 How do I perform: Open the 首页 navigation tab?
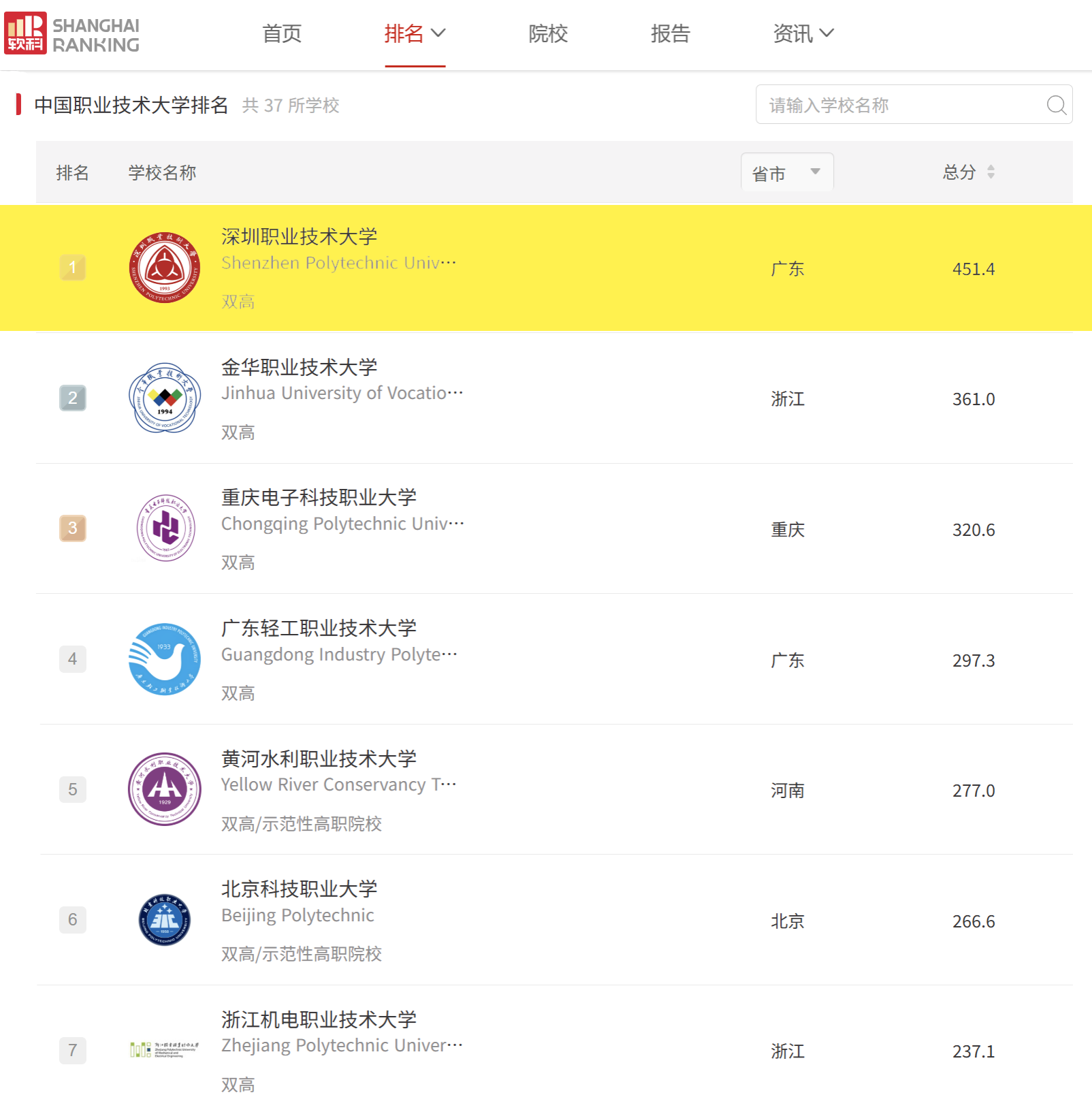pyautogui.click(x=282, y=33)
